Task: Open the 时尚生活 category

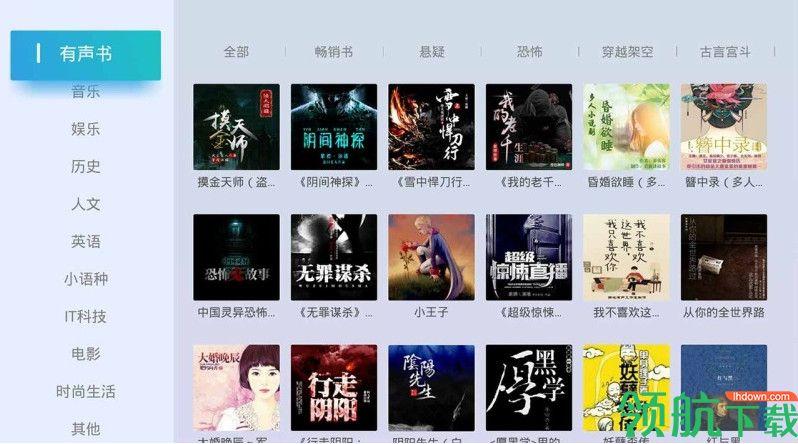Action: (x=85, y=391)
